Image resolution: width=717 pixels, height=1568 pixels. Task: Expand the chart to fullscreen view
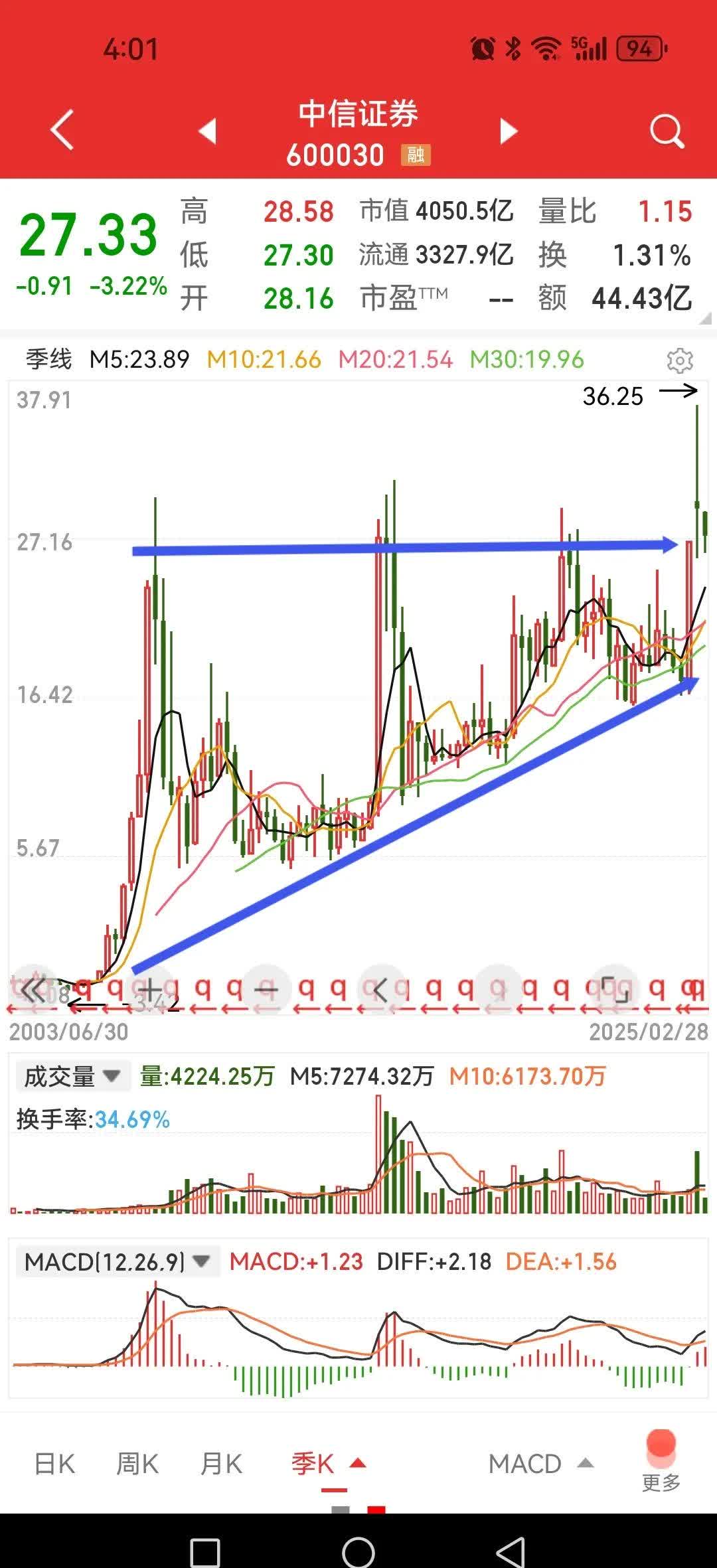pos(616,988)
